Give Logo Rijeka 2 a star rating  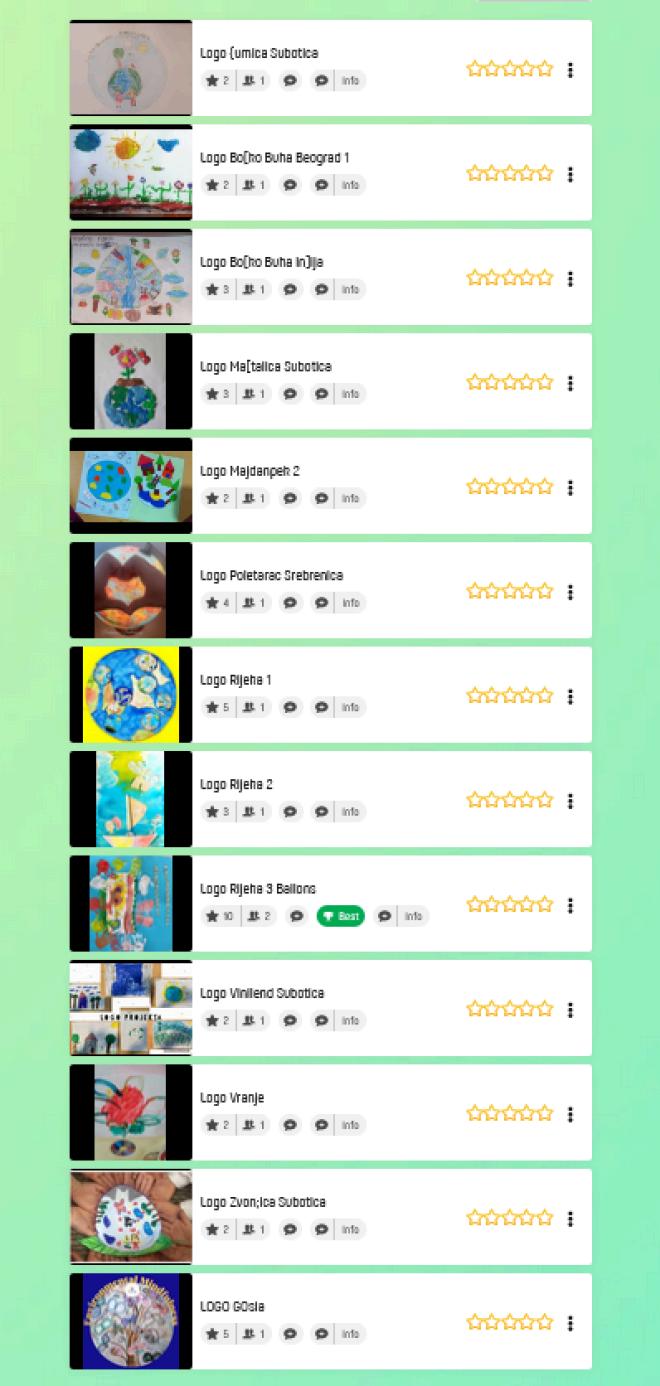509,800
